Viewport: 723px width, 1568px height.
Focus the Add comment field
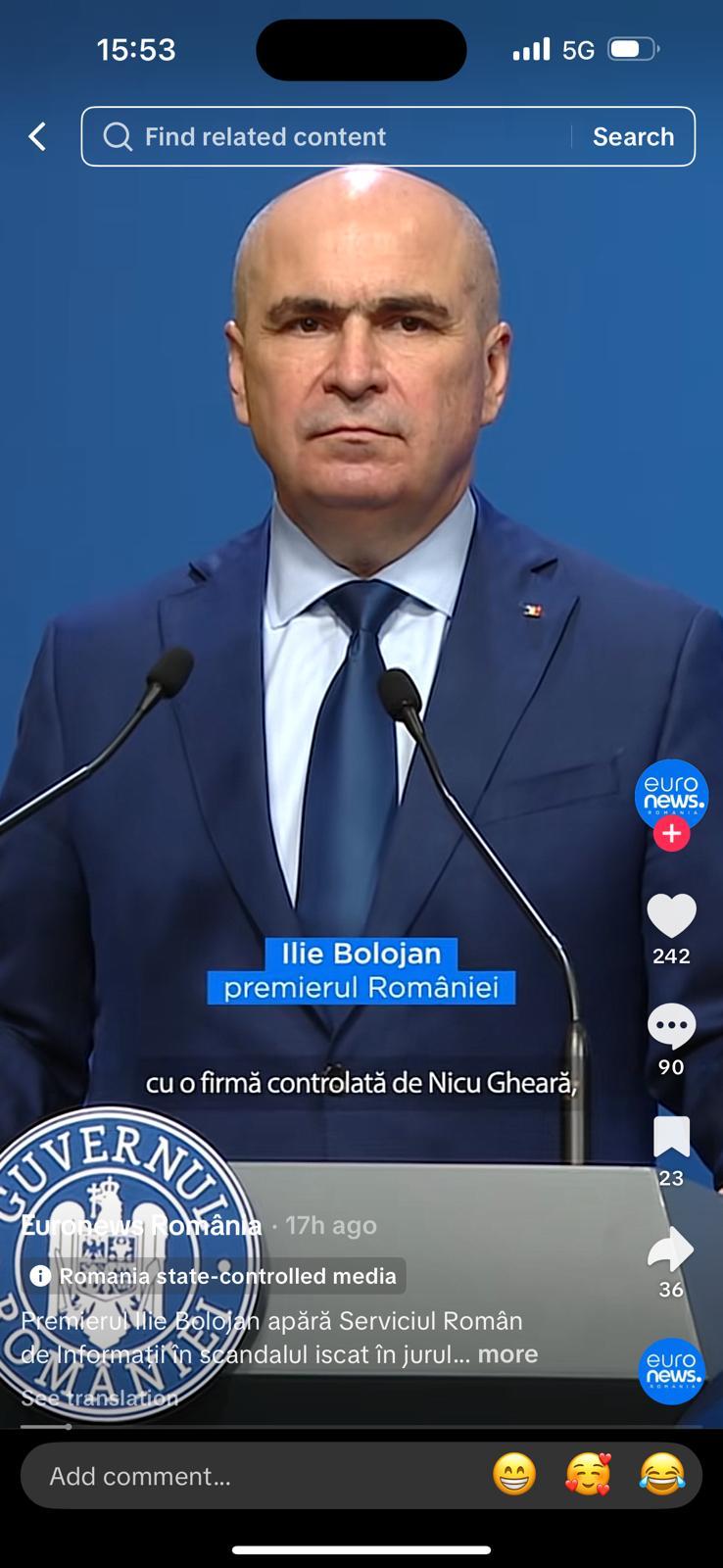pos(255,1476)
